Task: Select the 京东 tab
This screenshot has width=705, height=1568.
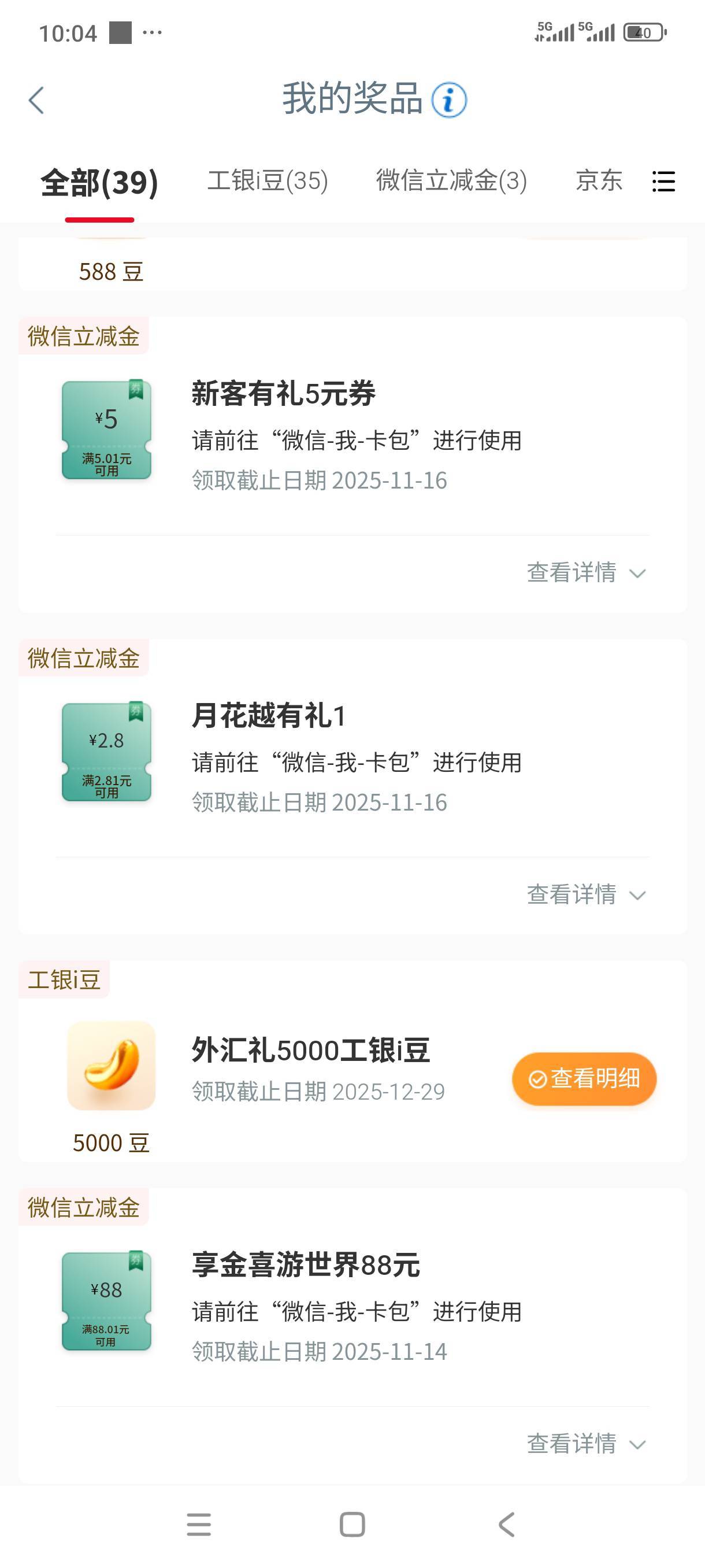Action: click(599, 182)
